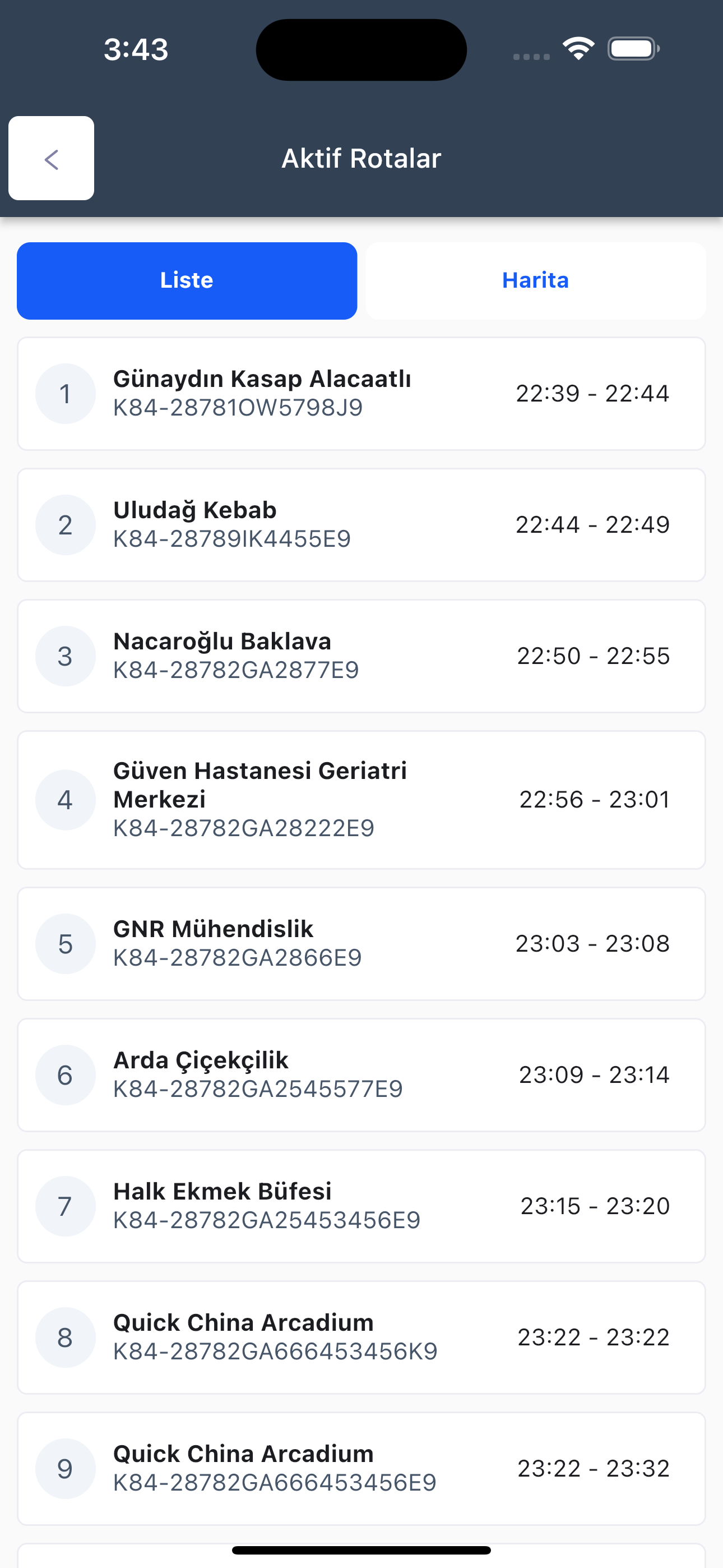Open the Arda Çiçekçilik stop
Screen dimensions: 723x1568
point(361,1075)
